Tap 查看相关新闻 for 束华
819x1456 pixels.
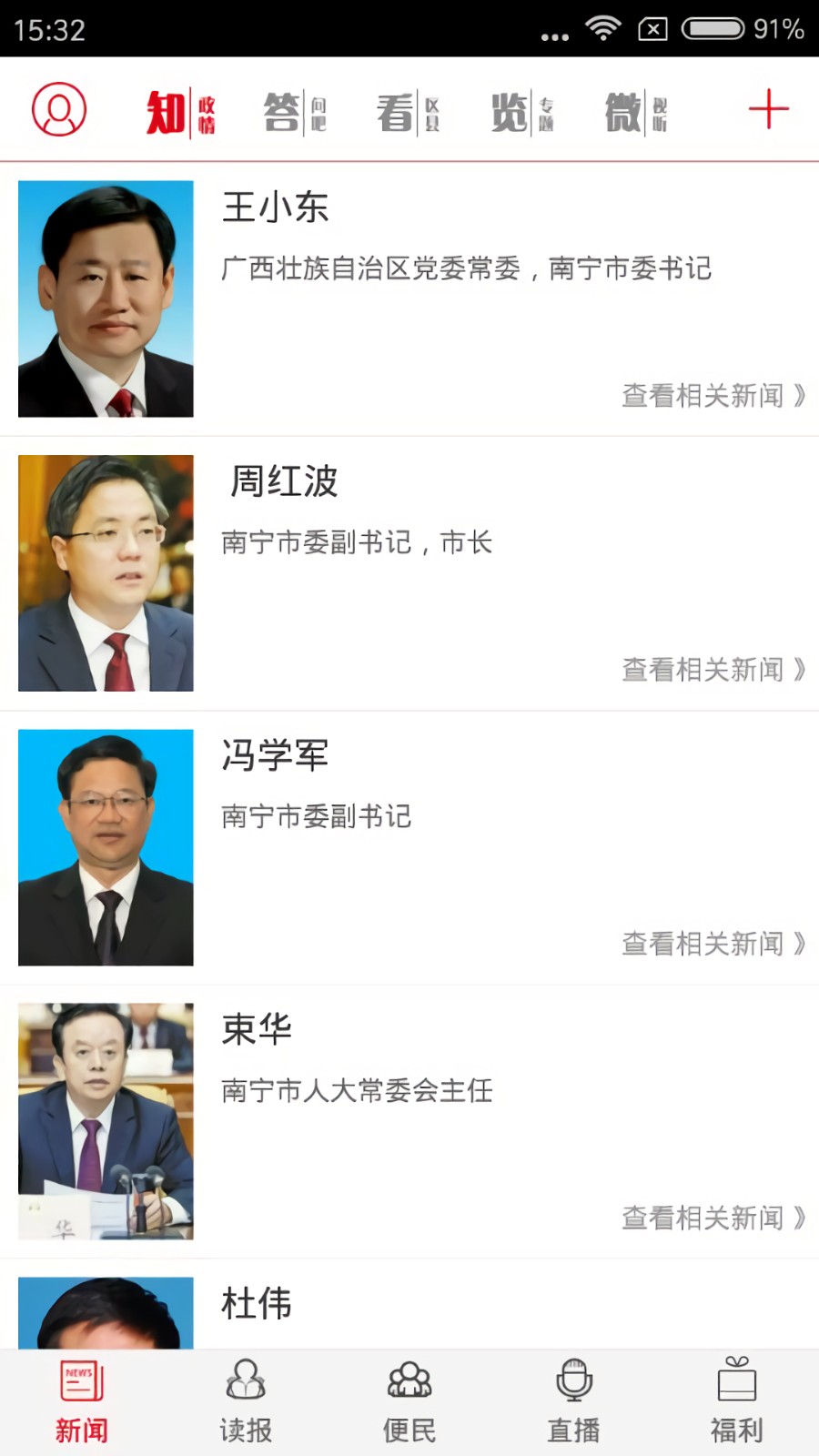713,1218
